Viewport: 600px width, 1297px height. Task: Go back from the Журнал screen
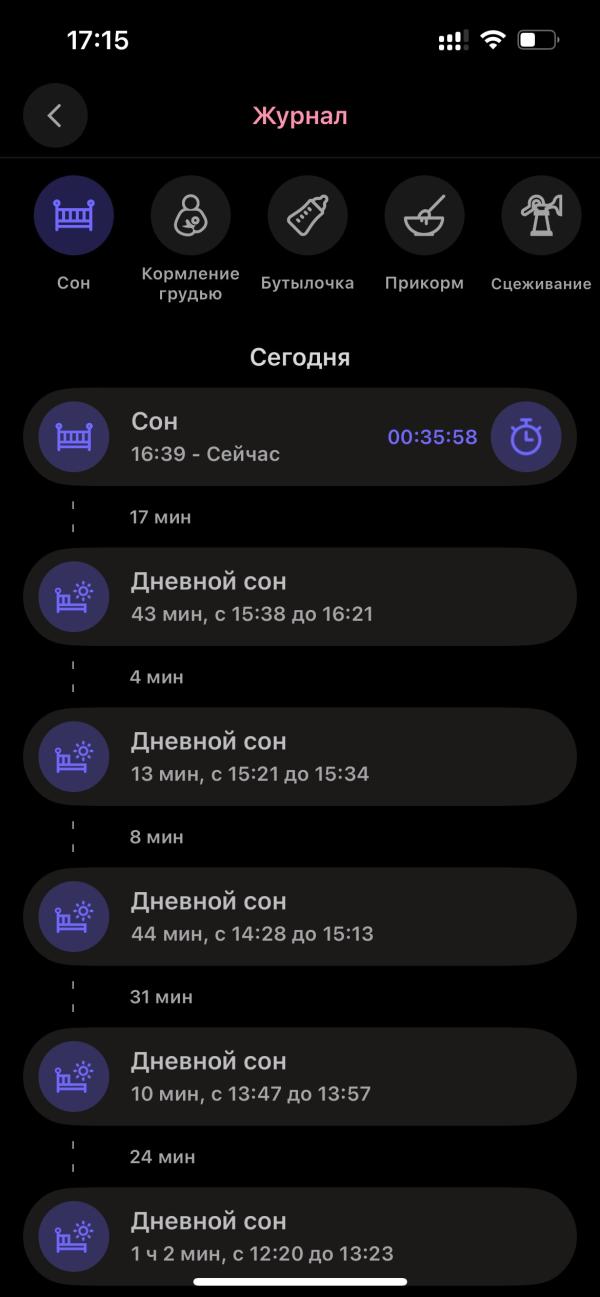(x=55, y=115)
